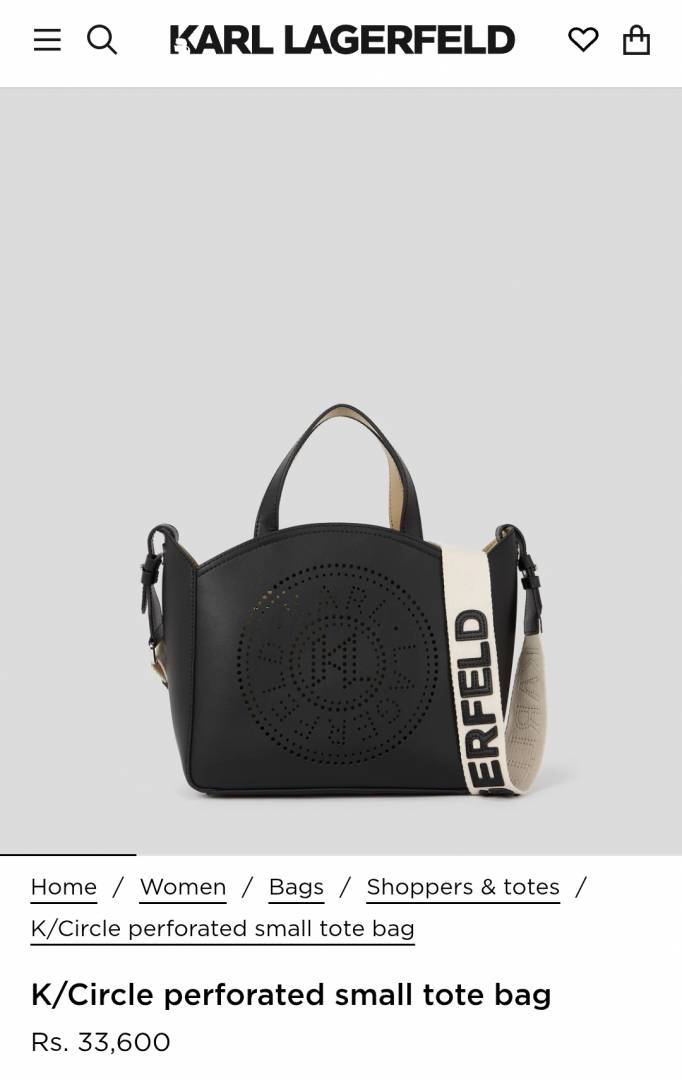Open the hamburger navigation menu
682x1080 pixels.
coord(47,40)
